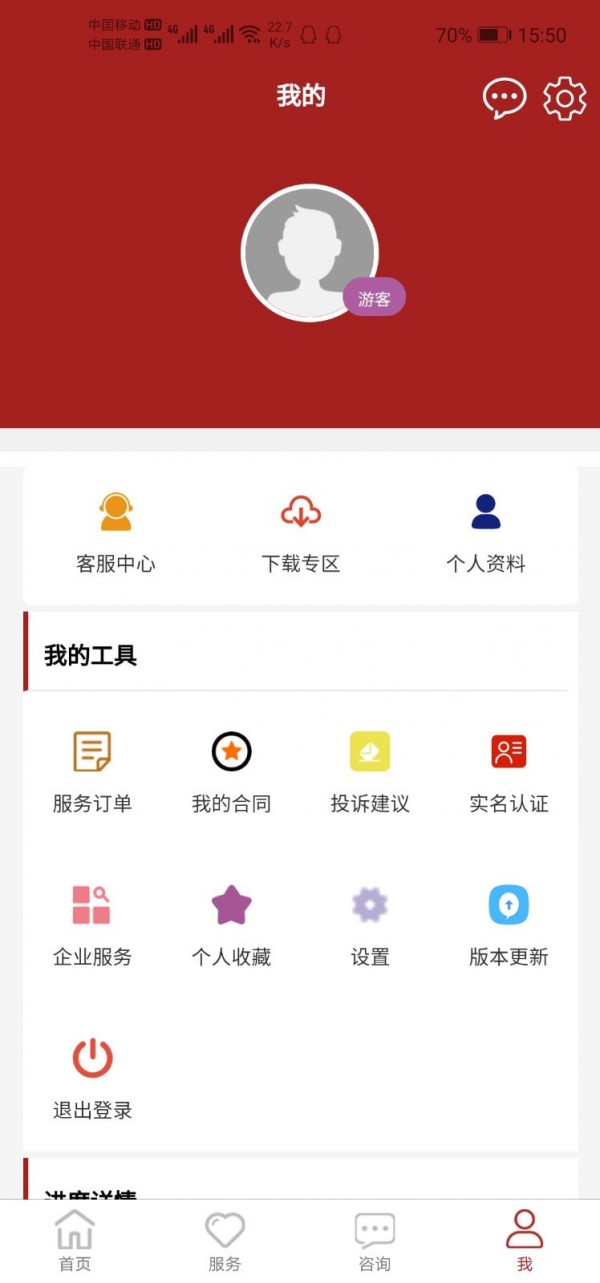View 个人收藏 favorites

pos(231,925)
